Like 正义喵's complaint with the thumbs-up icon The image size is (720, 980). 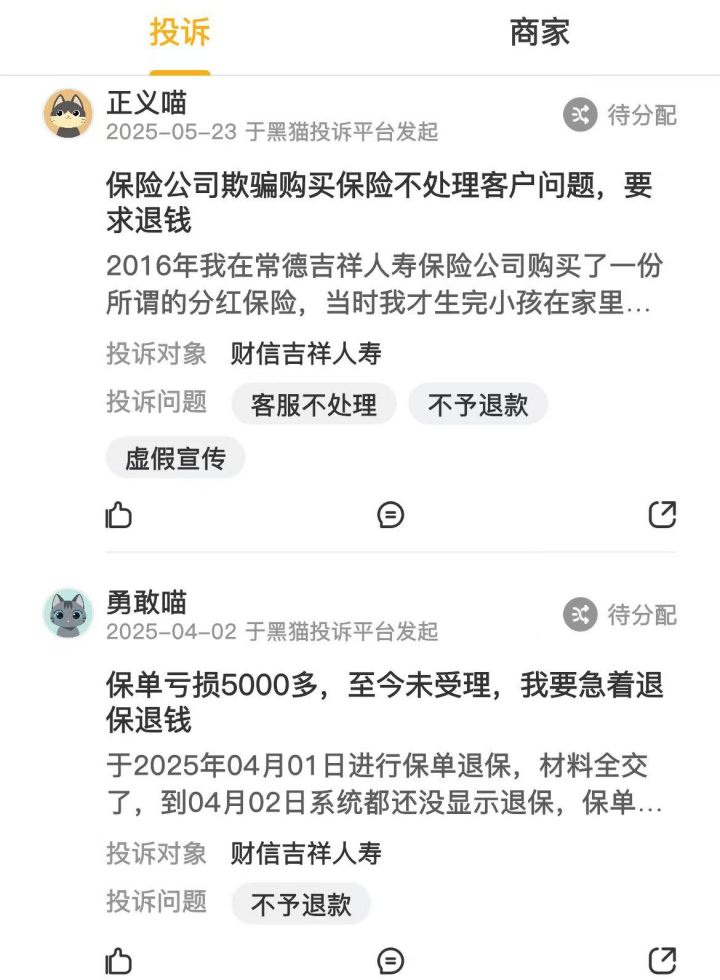point(119,515)
